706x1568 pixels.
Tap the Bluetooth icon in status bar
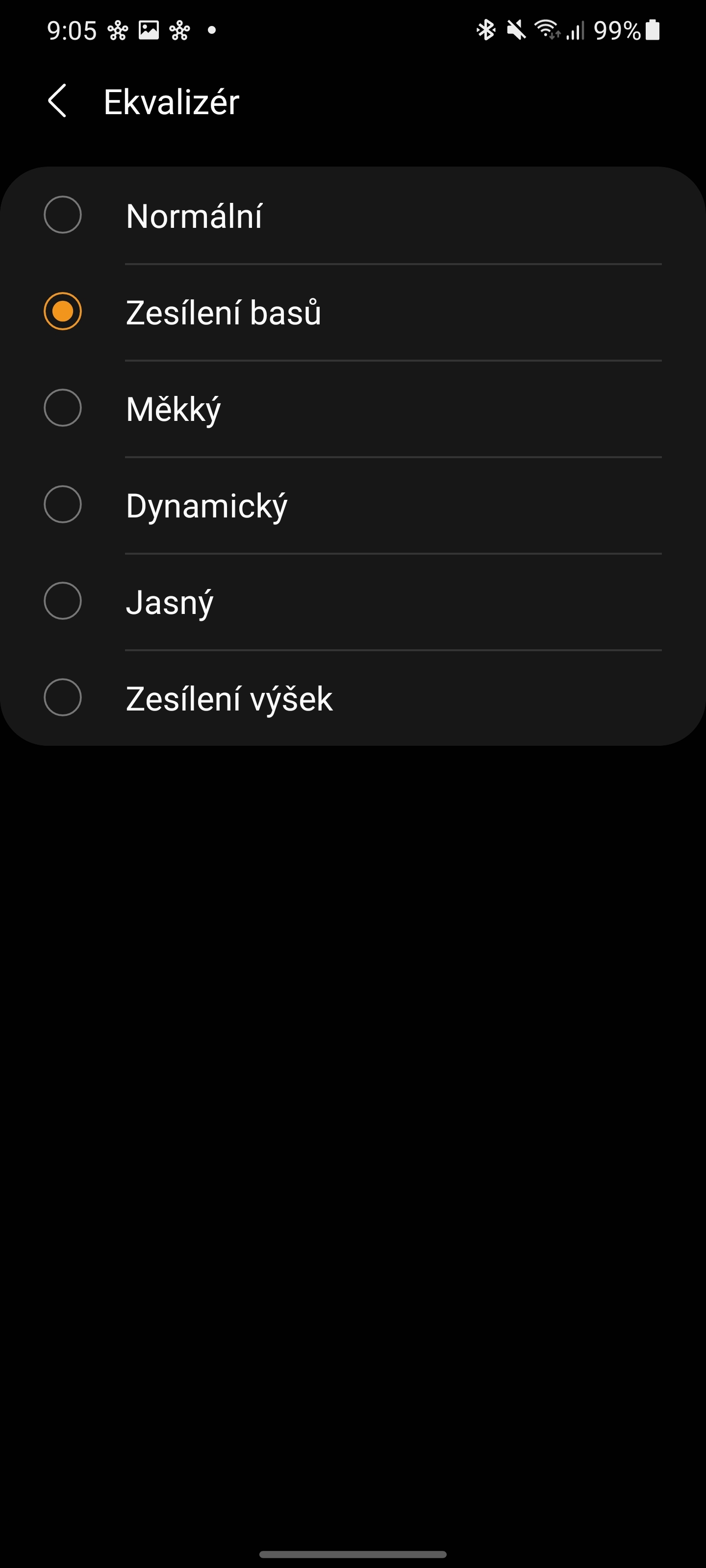486,30
